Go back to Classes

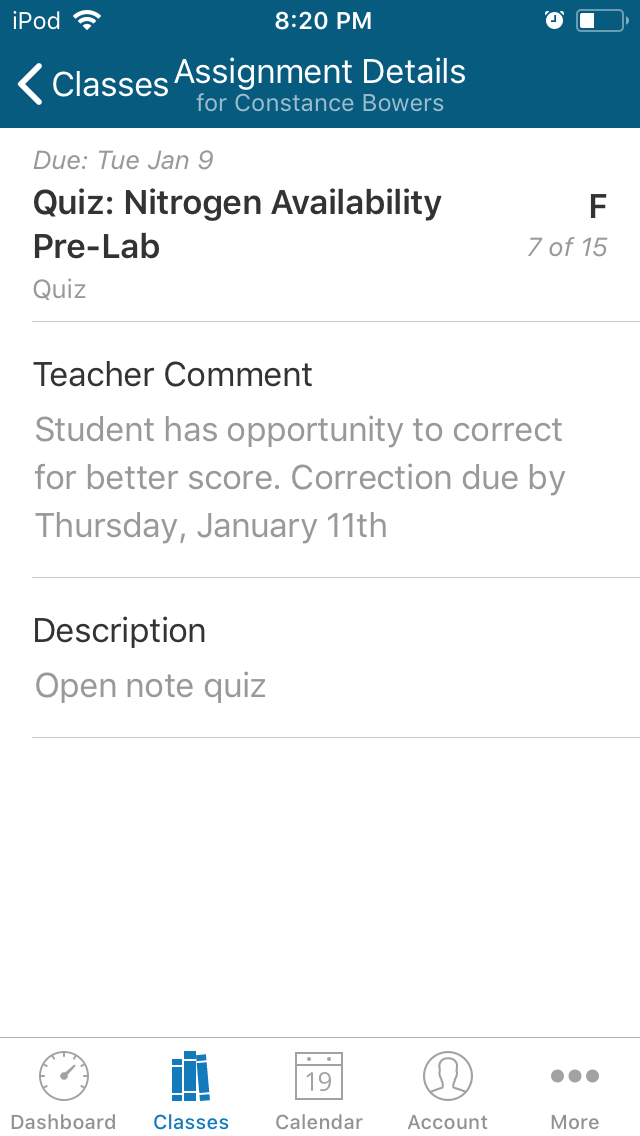click(x=93, y=84)
